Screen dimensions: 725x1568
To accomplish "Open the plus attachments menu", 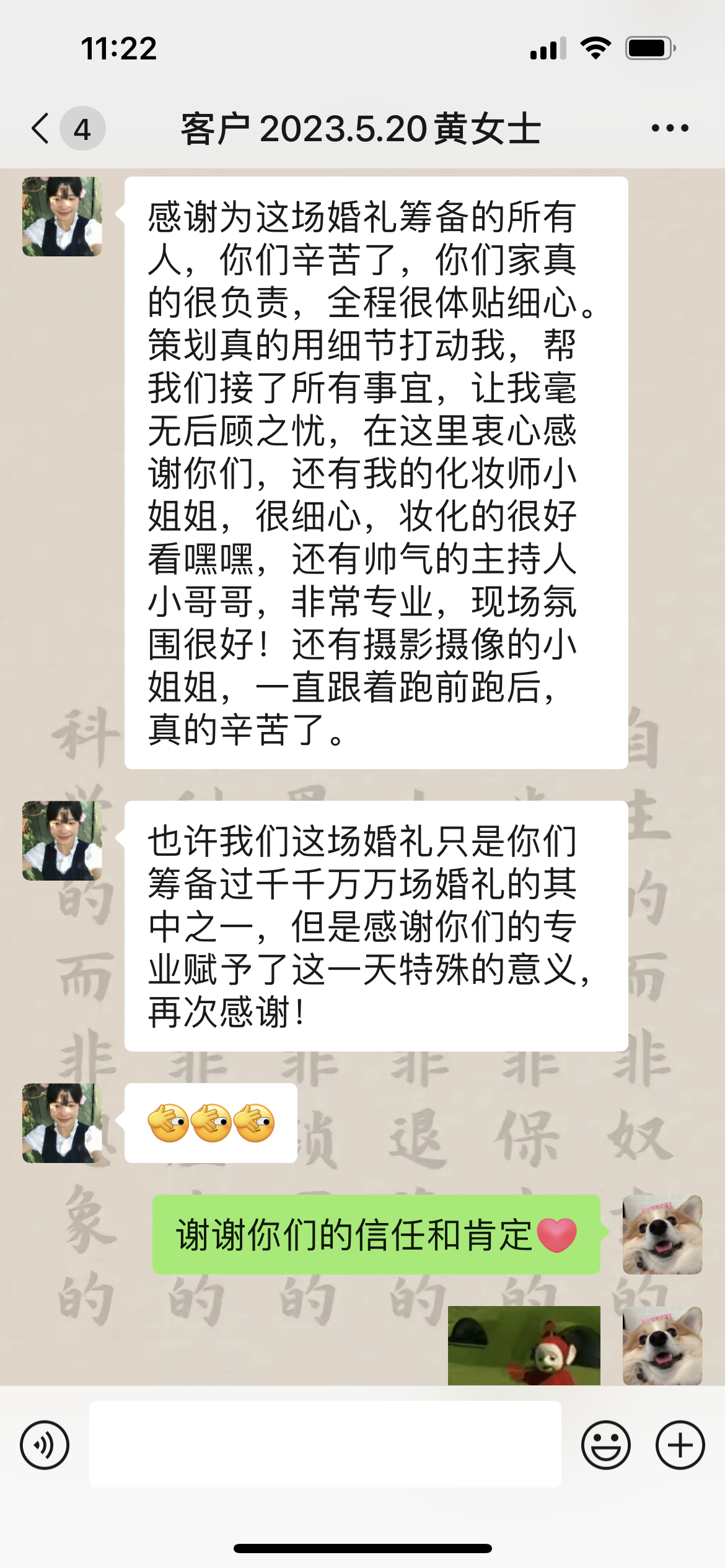I will coord(680,1445).
